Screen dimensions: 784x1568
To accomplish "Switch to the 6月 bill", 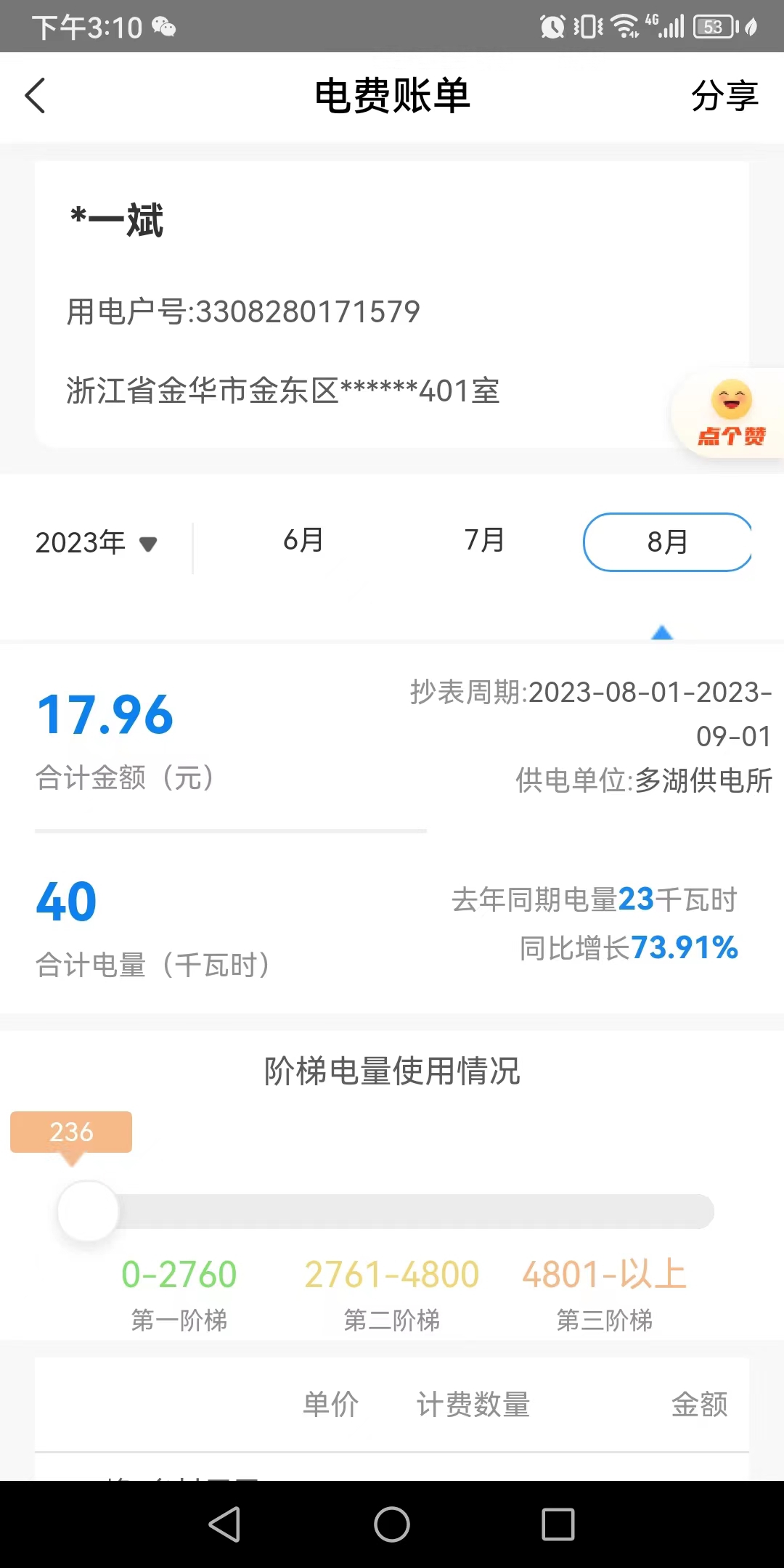I will click(x=303, y=540).
